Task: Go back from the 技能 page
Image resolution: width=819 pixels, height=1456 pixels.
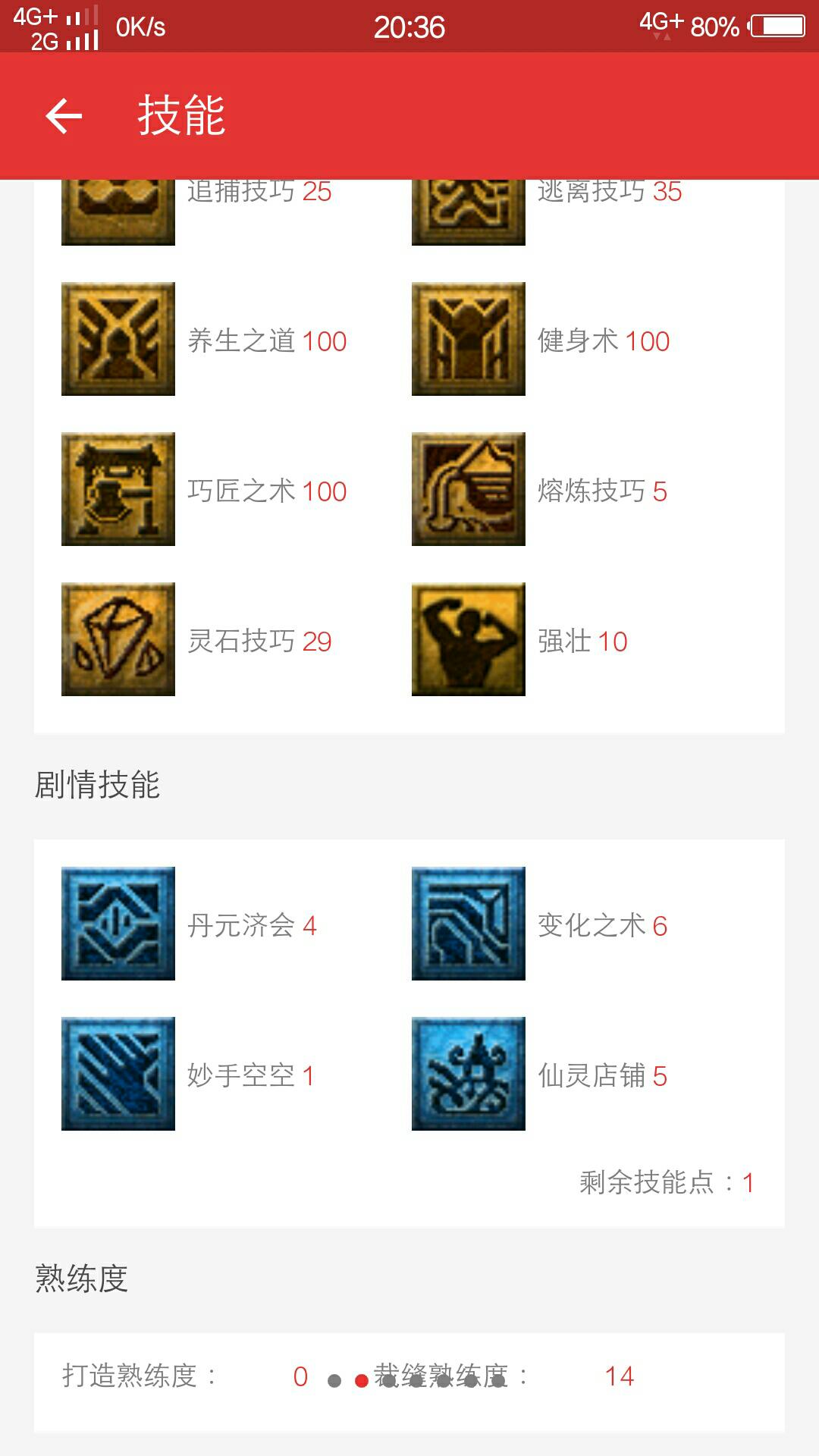Action: coord(64,116)
